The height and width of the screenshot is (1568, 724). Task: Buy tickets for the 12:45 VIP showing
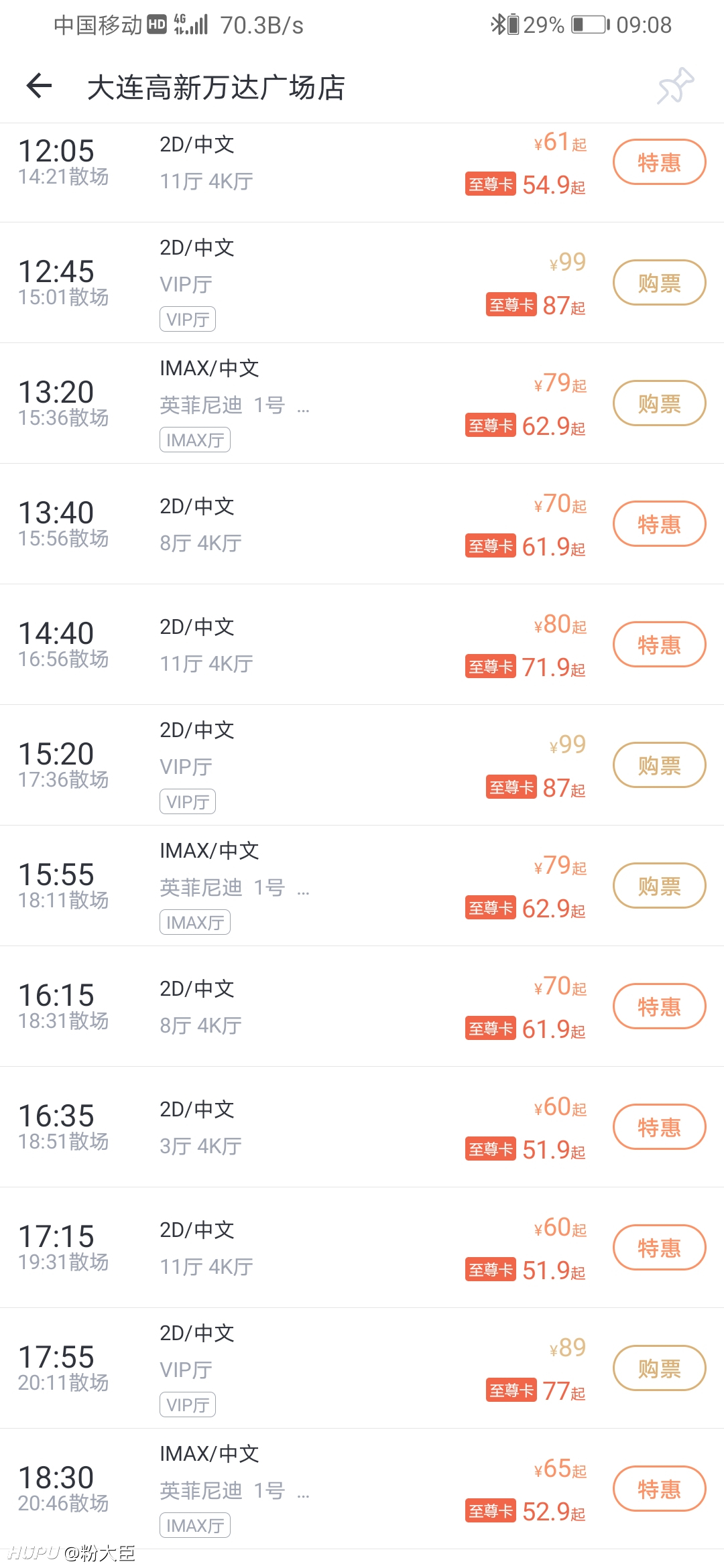659,283
